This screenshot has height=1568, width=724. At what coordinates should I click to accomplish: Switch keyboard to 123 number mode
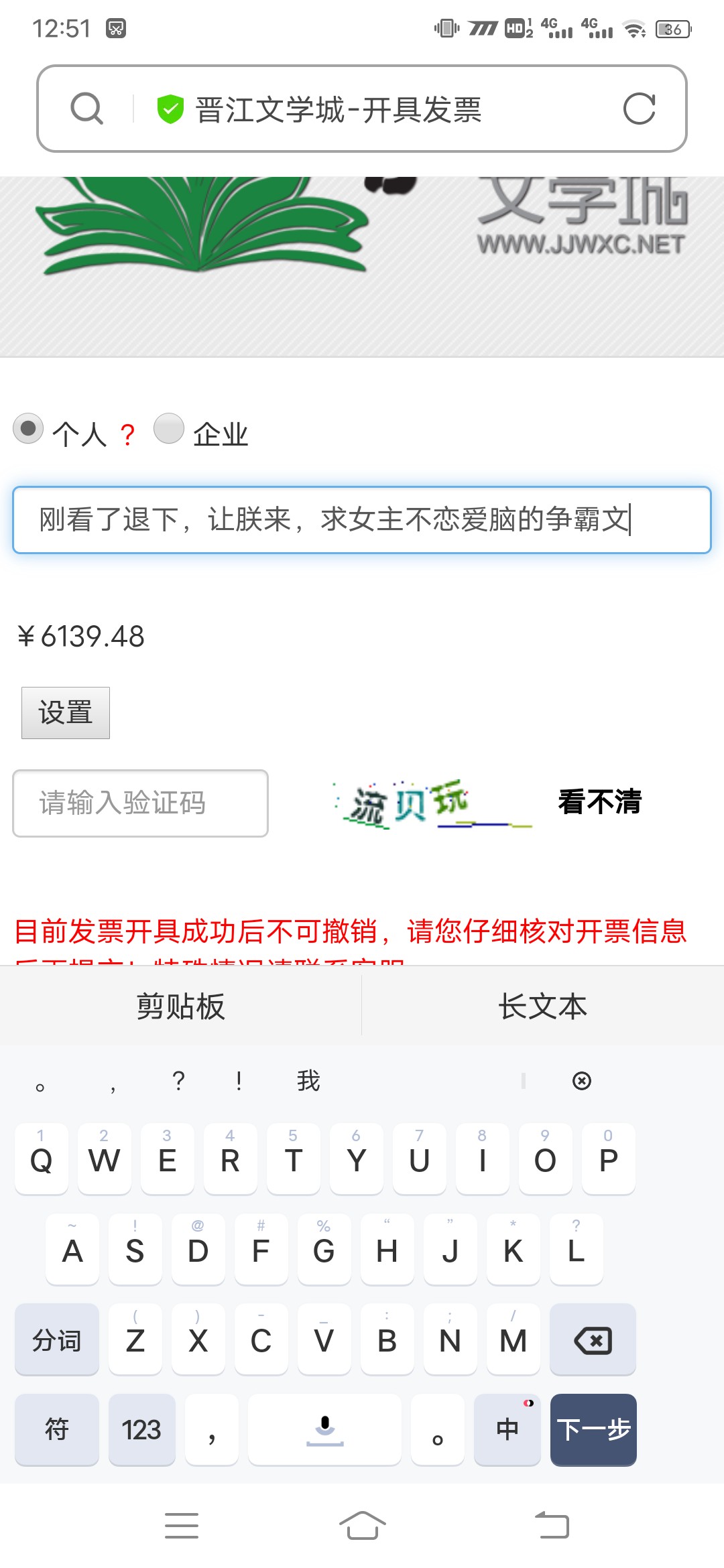141,1430
